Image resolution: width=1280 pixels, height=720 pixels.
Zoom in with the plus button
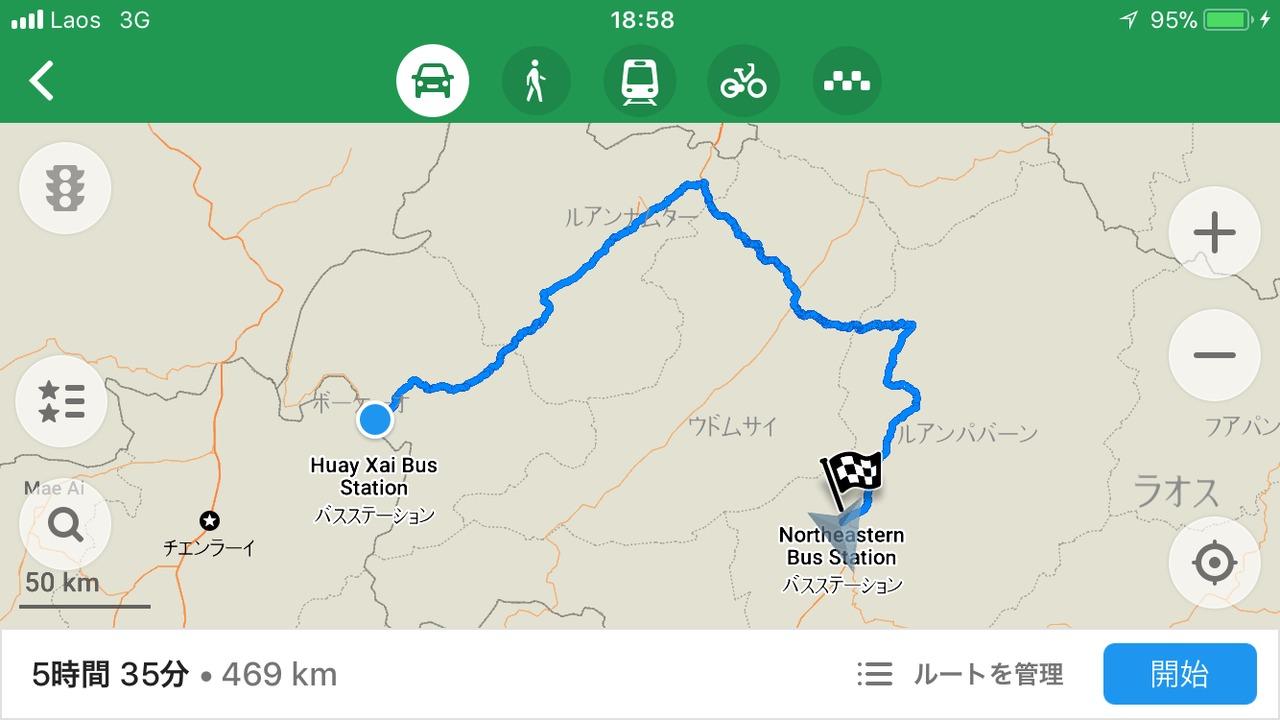[x=1214, y=233]
